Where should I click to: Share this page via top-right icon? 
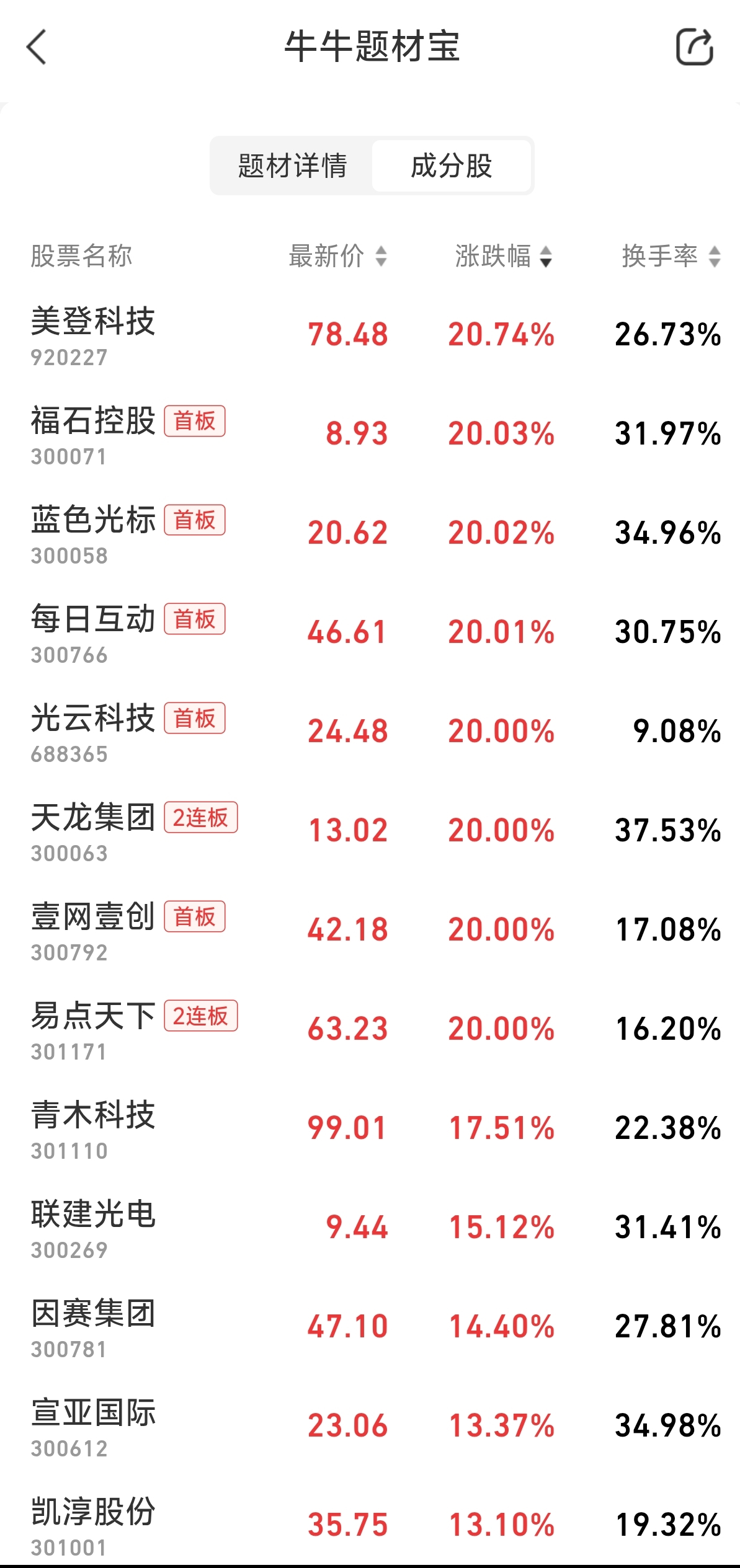pyautogui.click(x=694, y=47)
